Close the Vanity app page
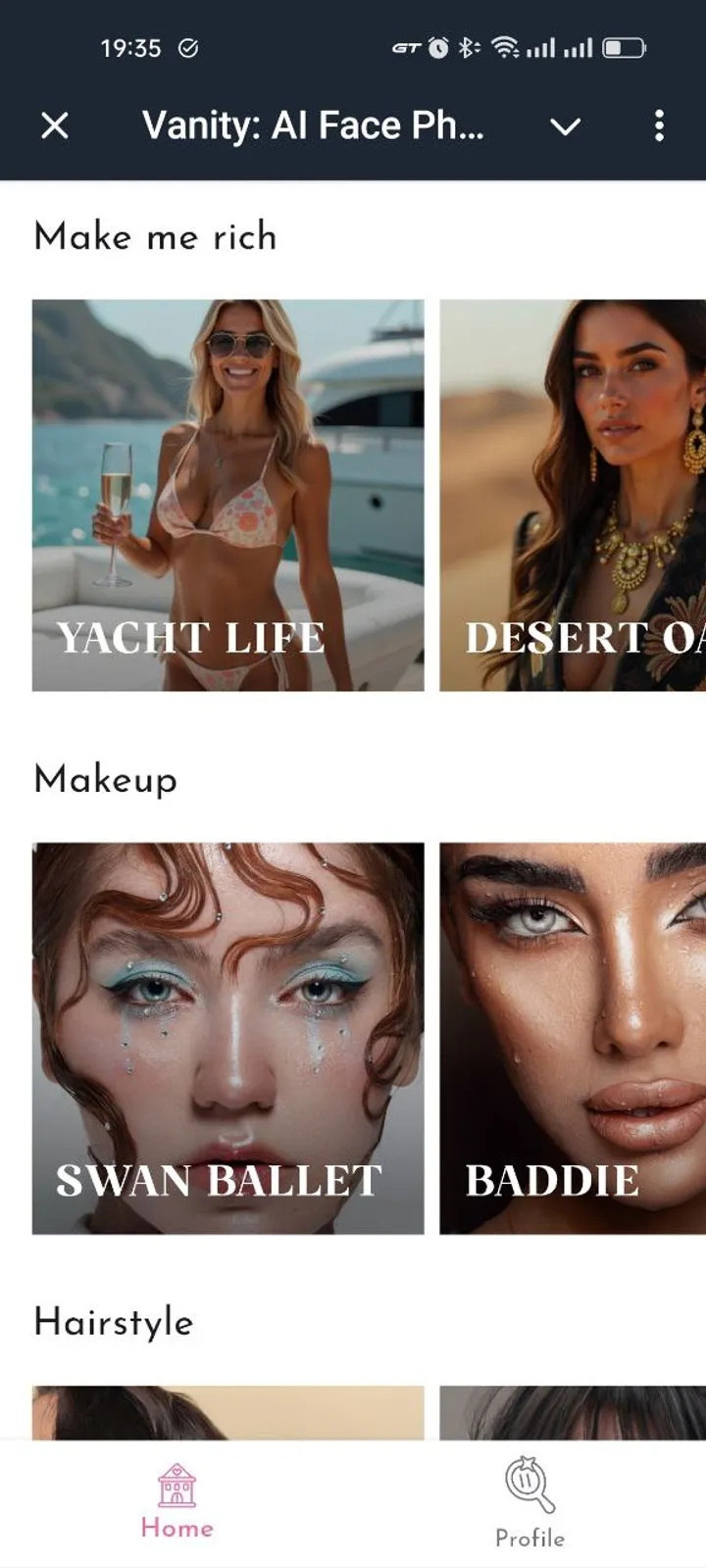706x1568 pixels. pos(55,125)
